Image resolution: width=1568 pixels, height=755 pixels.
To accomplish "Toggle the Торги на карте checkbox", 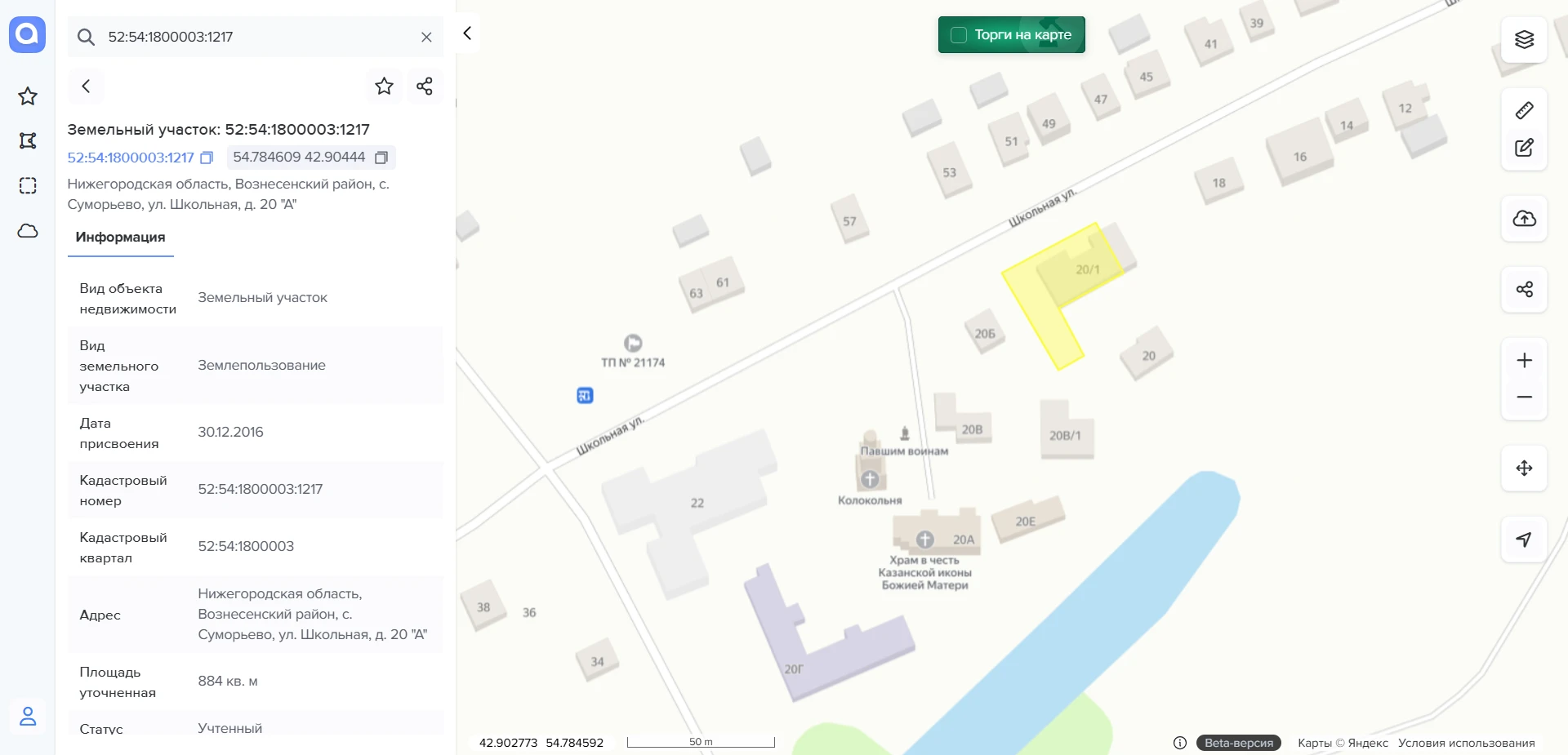I will tap(960, 35).
